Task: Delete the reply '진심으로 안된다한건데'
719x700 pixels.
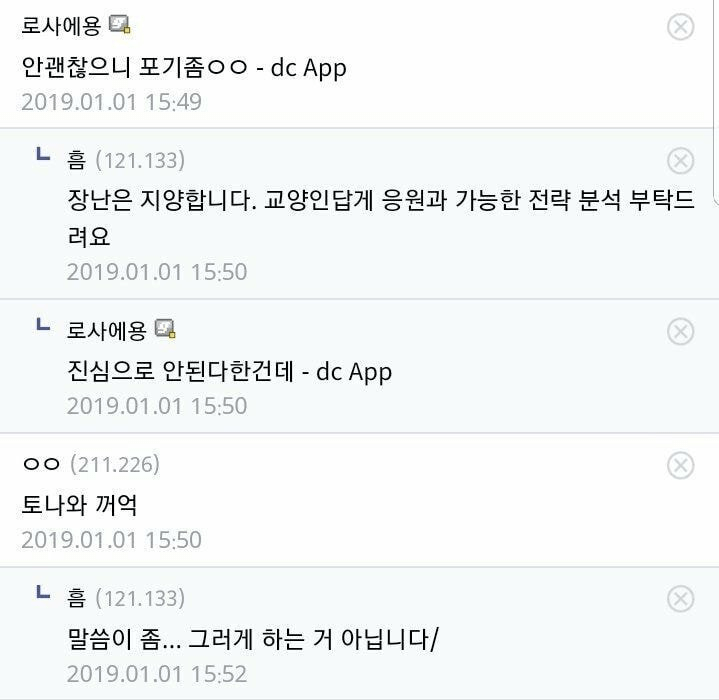Action: tap(680, 331)
